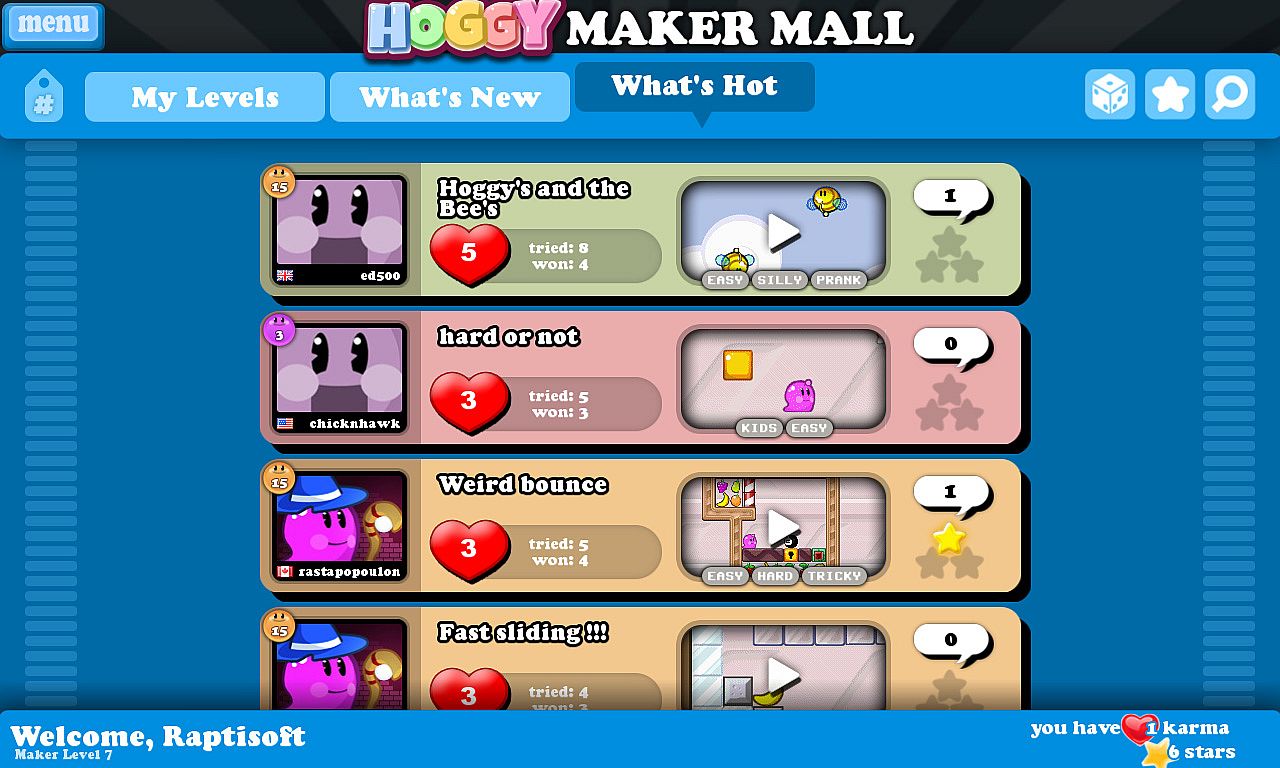Like the hard or not level
Screen dimensions: 1280x768
coord(469,402)
